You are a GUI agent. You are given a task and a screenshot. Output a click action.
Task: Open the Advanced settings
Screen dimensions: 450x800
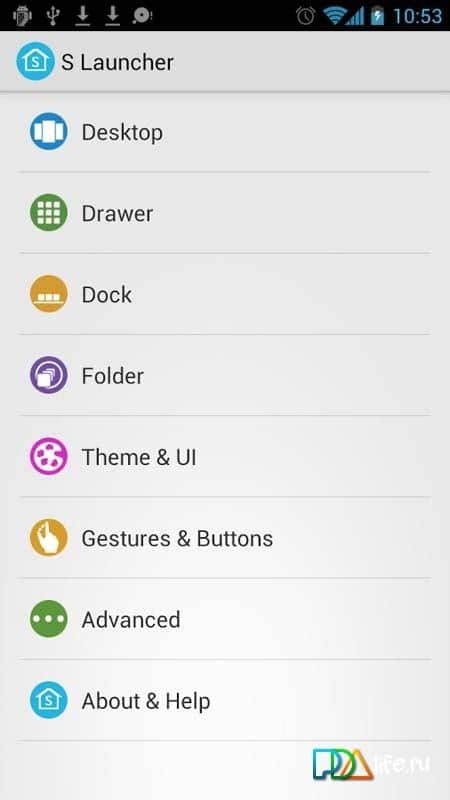(225, 618)
